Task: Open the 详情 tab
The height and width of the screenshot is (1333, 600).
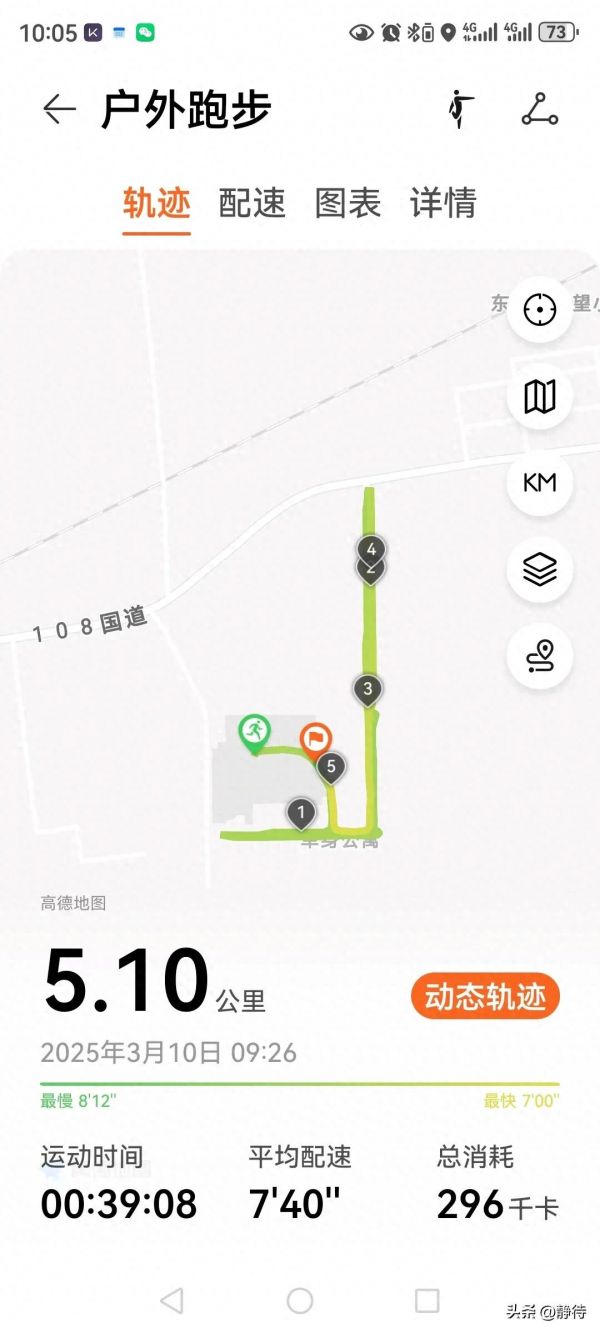Action: 443,203
